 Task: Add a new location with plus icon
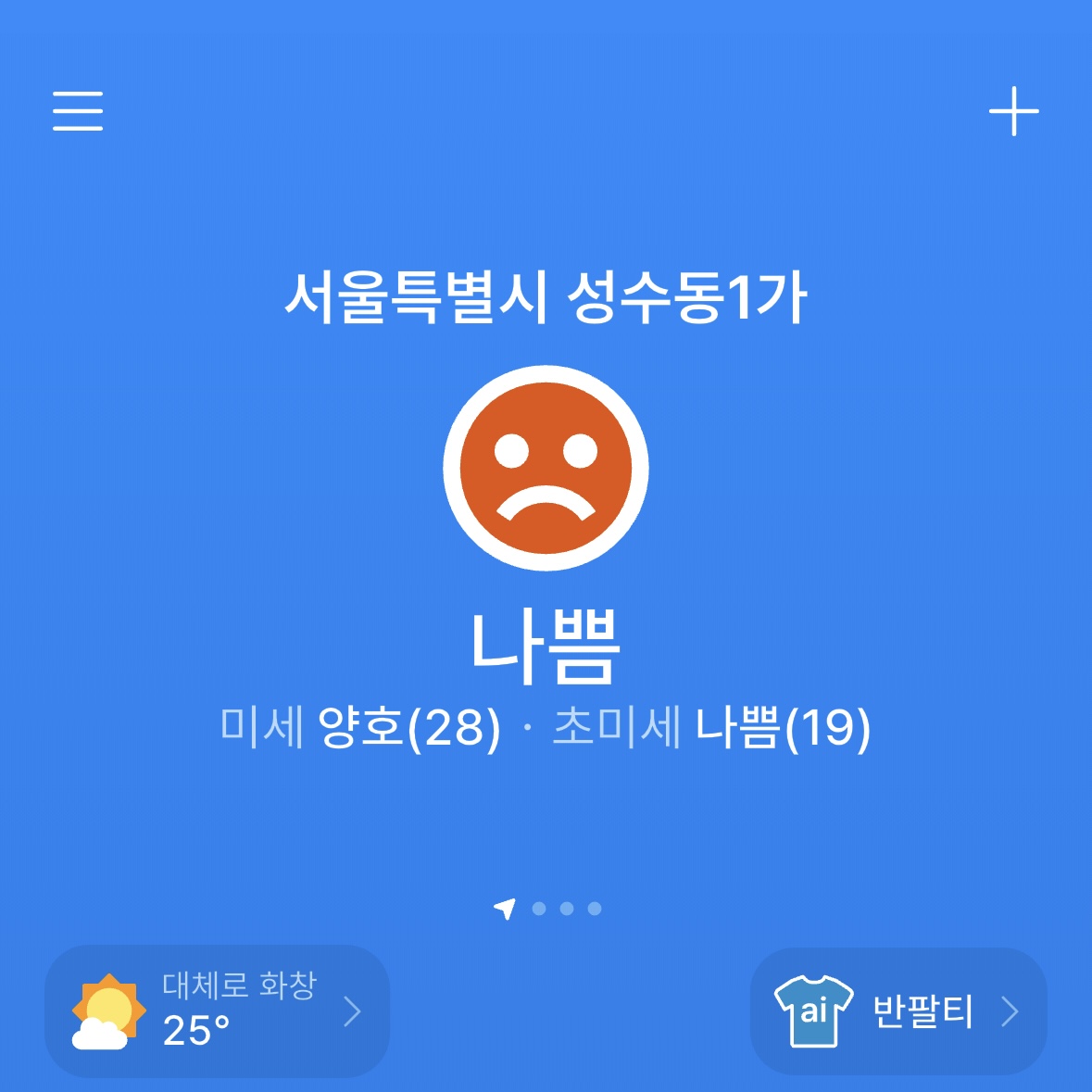click(x=1014, y=111)
